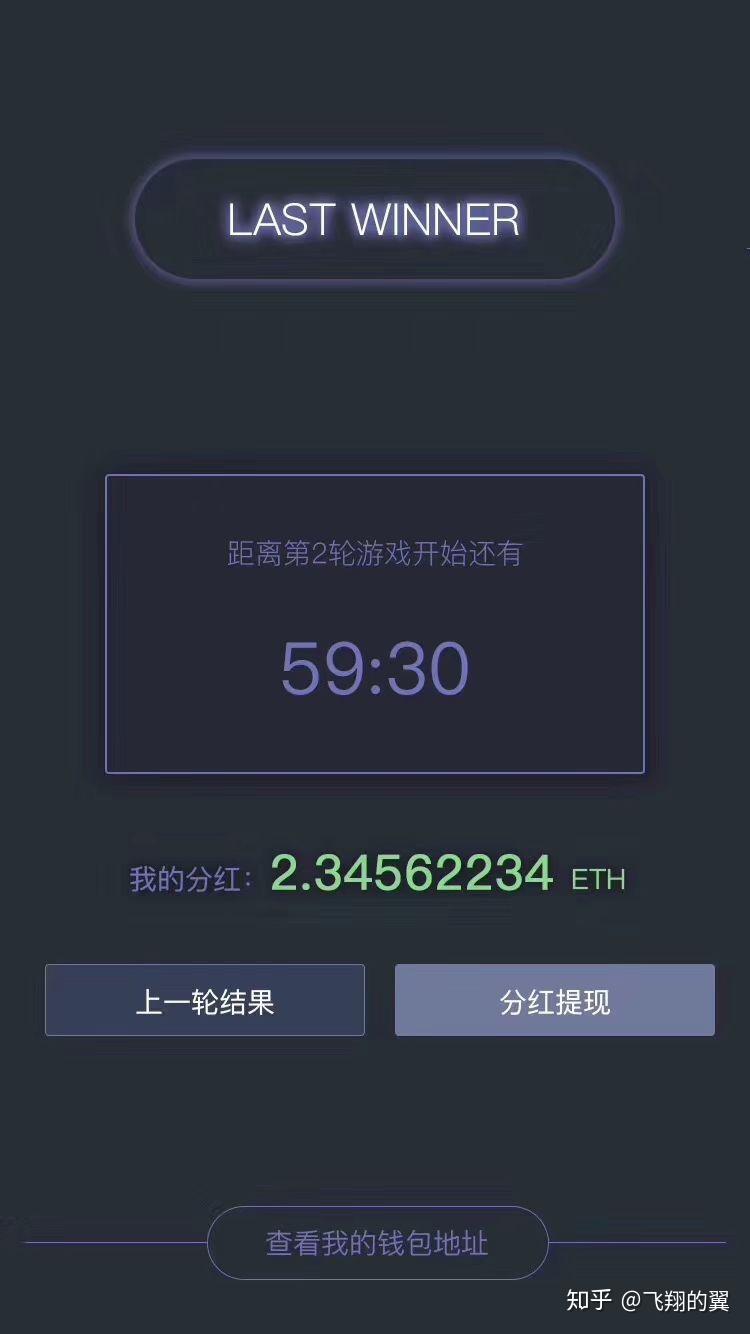The height and width of the screenshot is (1334, 750).
Task: Open 查看我的钱包地址 to view wallet address
Action: pos(378,1243)
